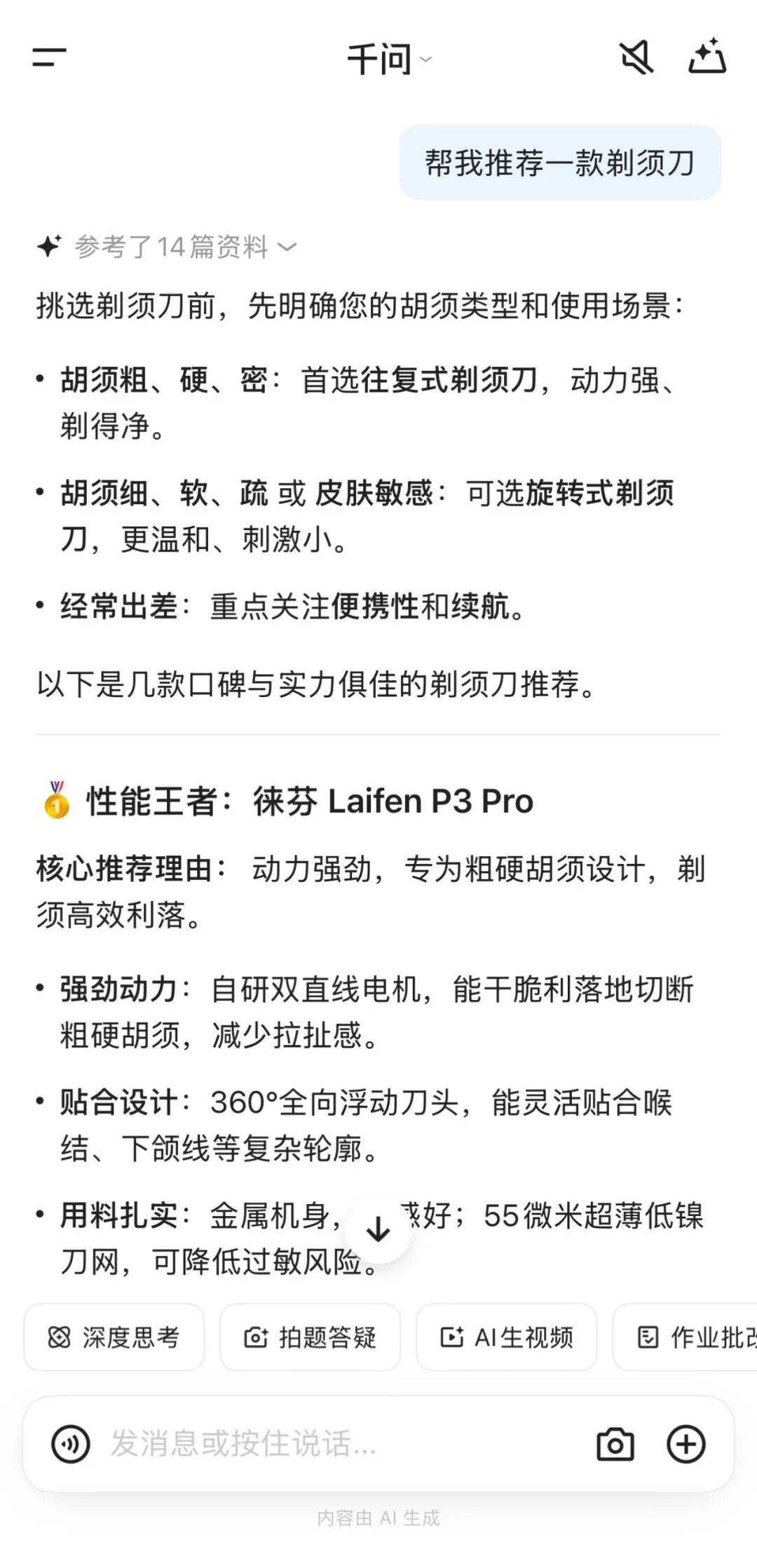Click the muted speaker icon at top right
The width and height of the screenshot is (757, 1568).
tap(636, 59)
